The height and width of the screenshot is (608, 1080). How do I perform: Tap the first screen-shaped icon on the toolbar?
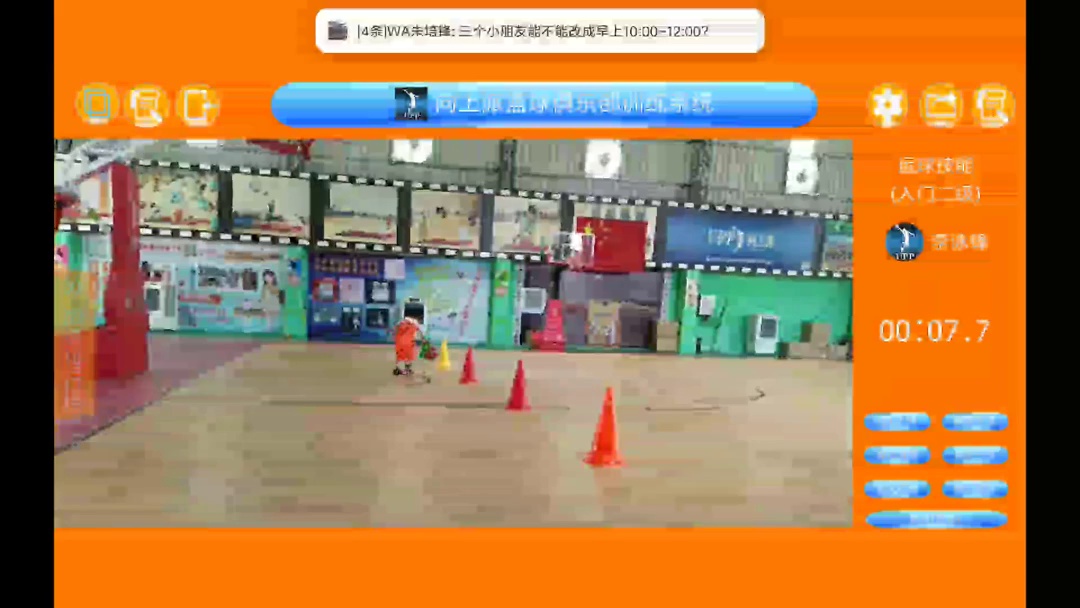(97, 104)
